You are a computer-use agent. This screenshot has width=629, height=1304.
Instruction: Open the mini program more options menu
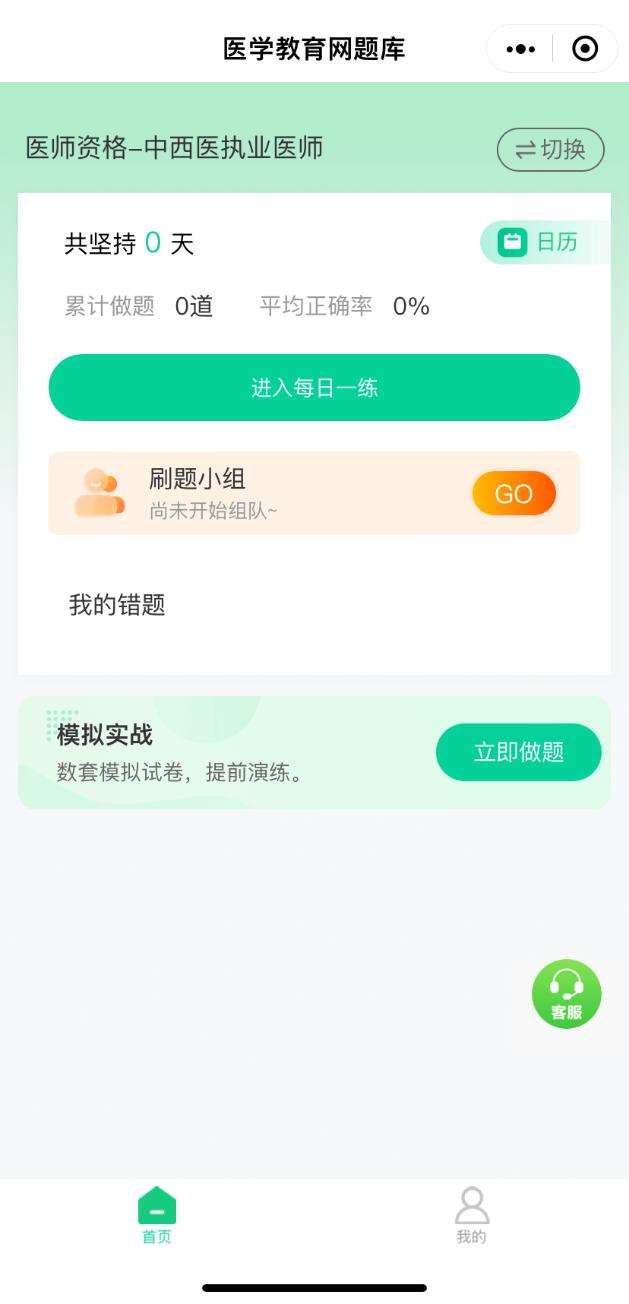point(521,49)
